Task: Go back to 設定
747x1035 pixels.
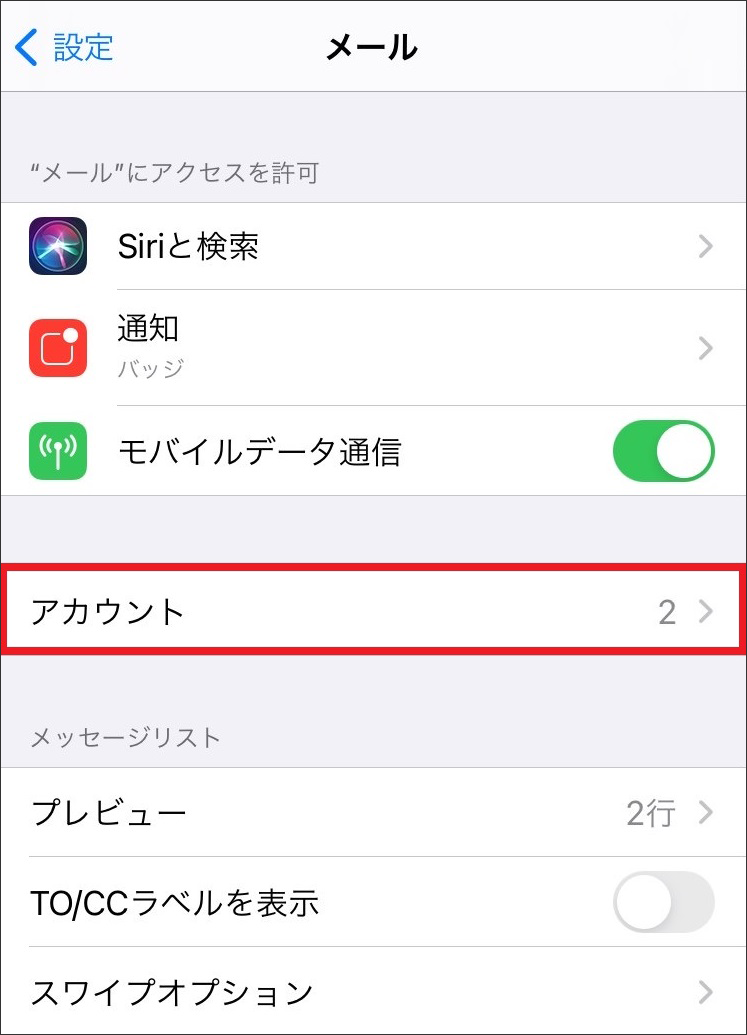Action: coord(66,47)
